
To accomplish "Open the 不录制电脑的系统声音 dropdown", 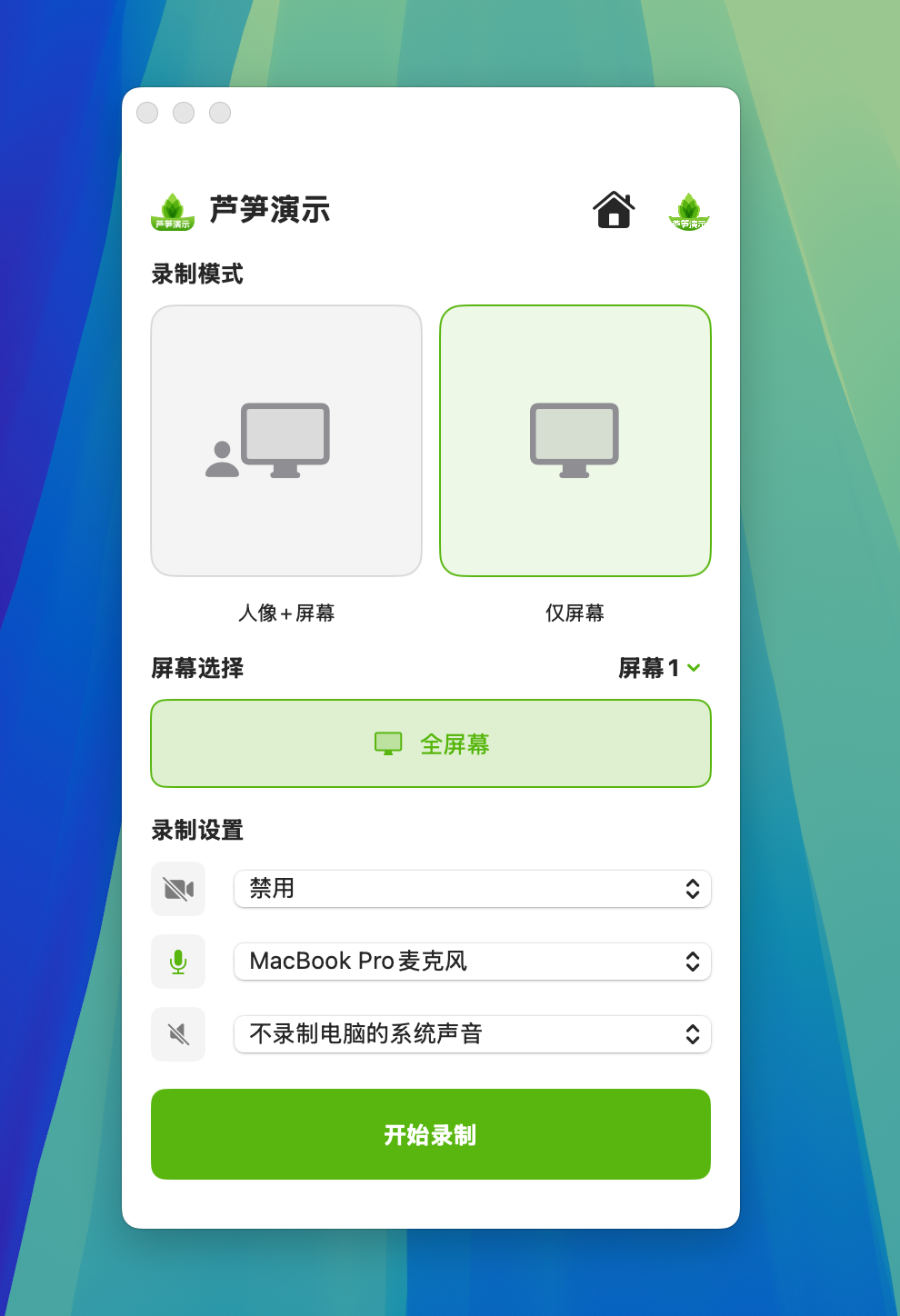I will pyautogui.click(x=472, y=1034).
